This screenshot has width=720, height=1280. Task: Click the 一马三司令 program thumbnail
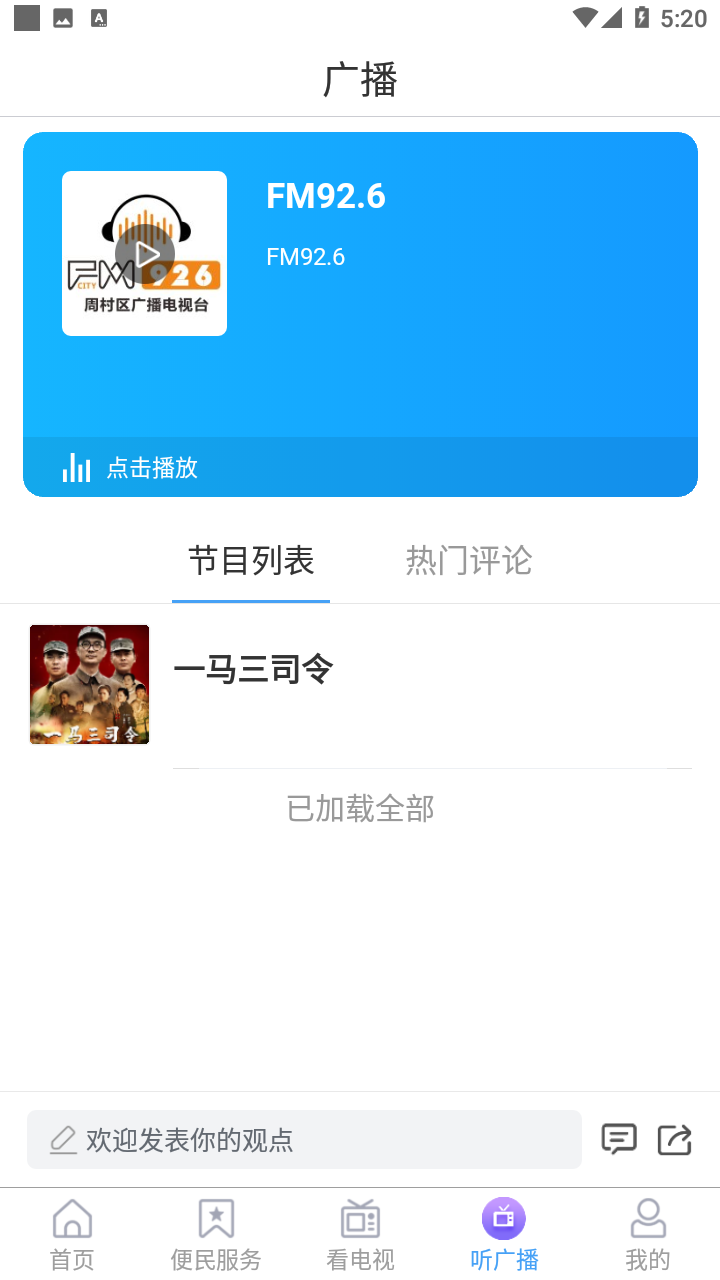click(x=89, y=683)
